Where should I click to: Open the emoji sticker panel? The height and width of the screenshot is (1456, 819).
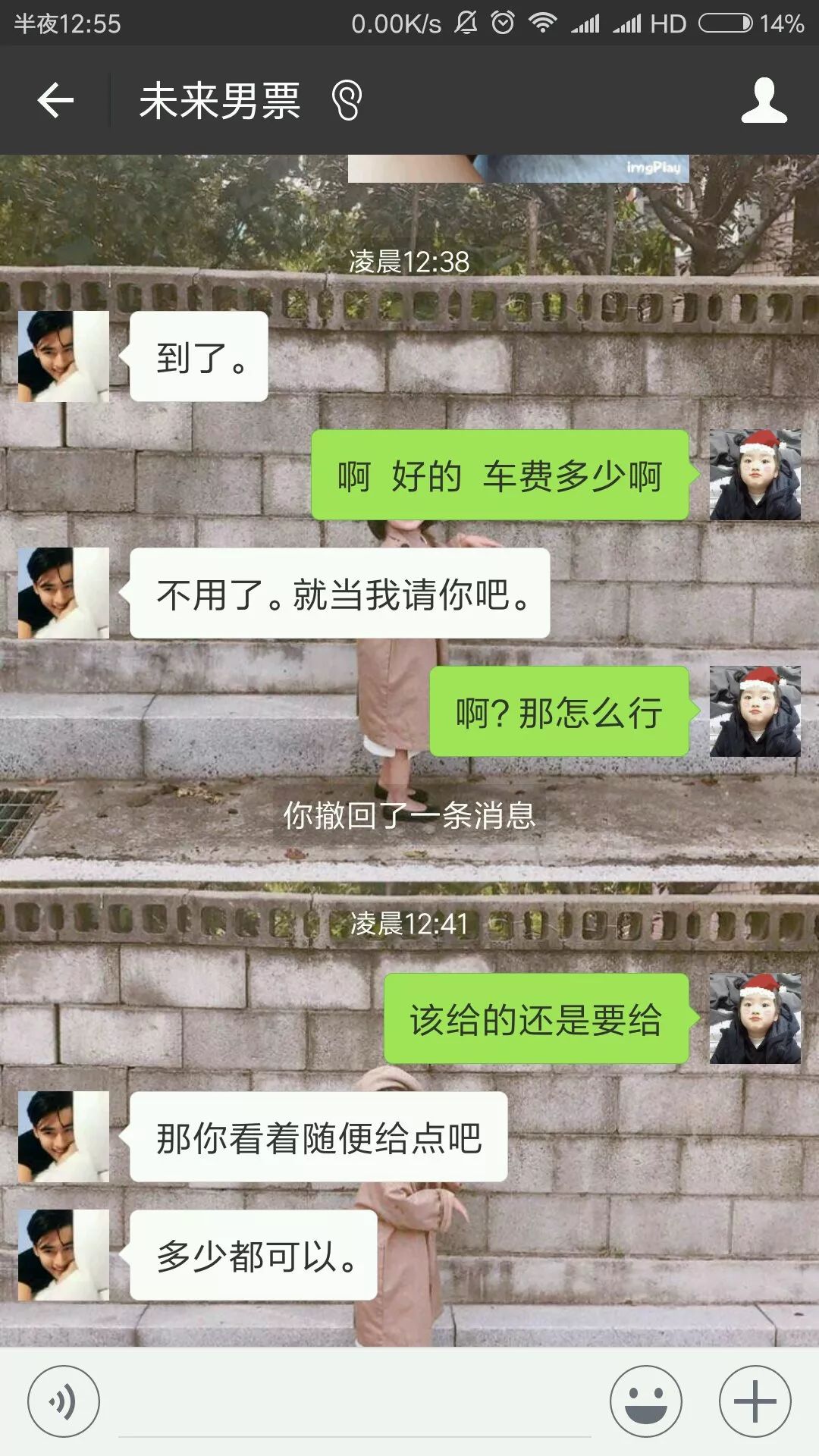click(646, 1401)
